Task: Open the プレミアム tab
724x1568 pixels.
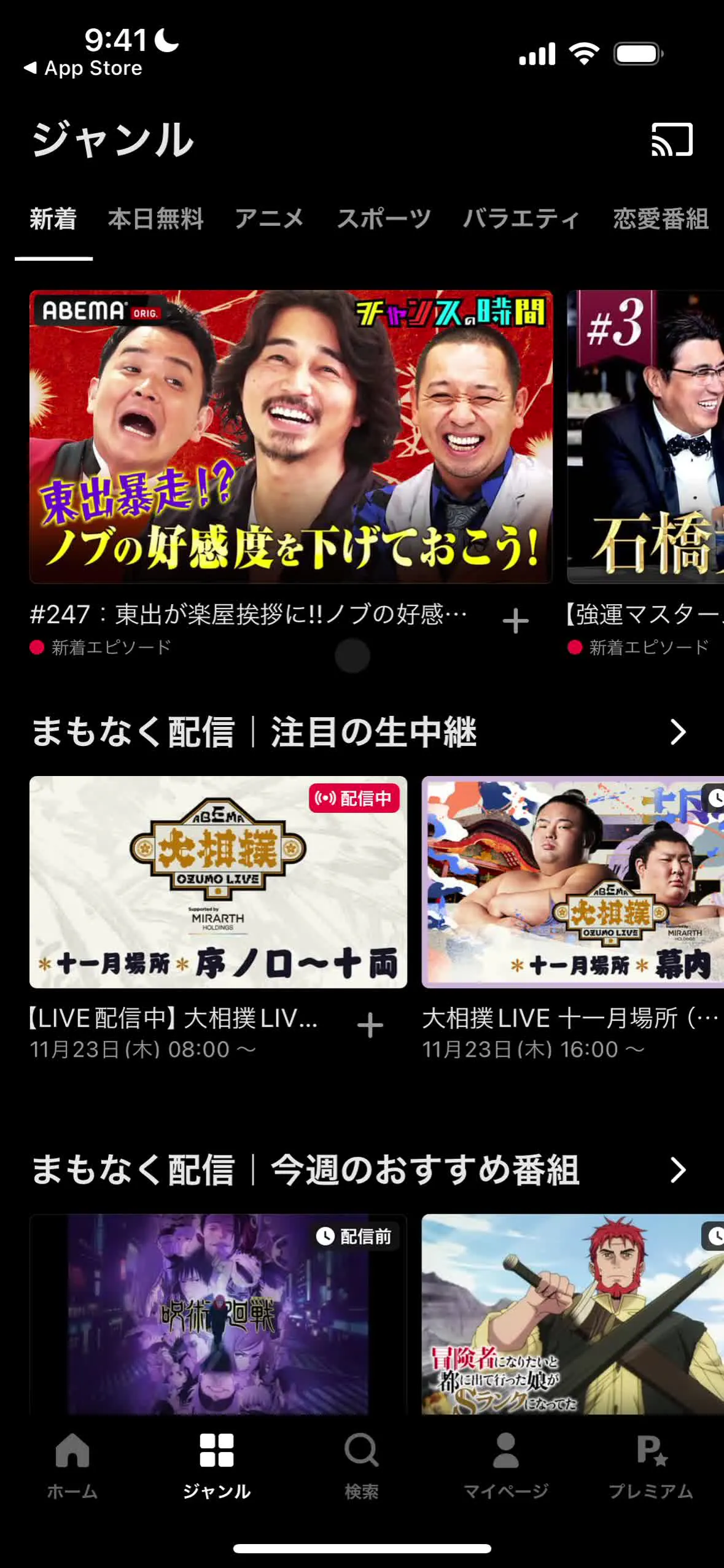Action: tap(650, 1464)
